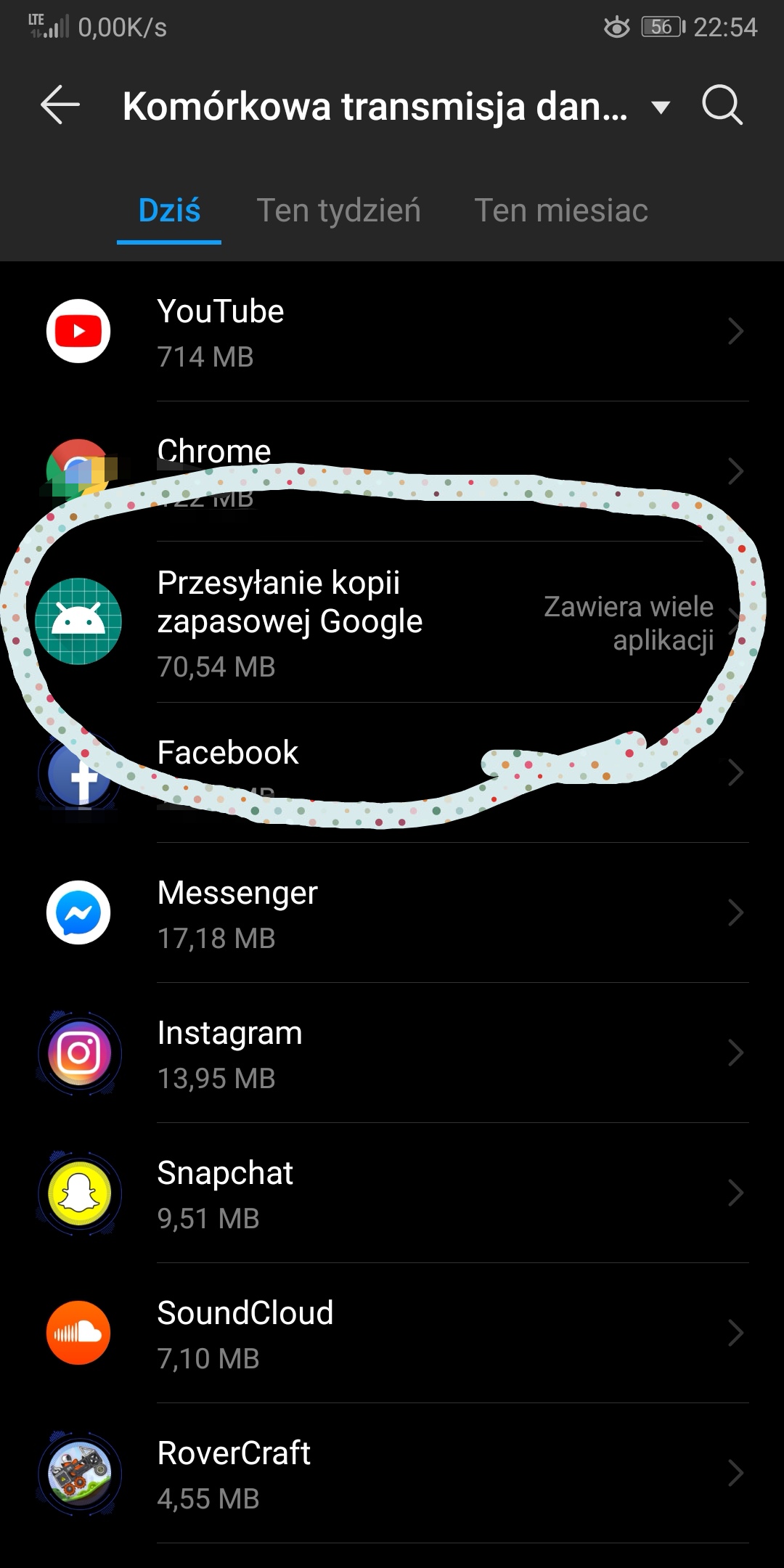Switch to the Ten tydzień tab
Screen dimensions: 784x1568
pos(338,211)
